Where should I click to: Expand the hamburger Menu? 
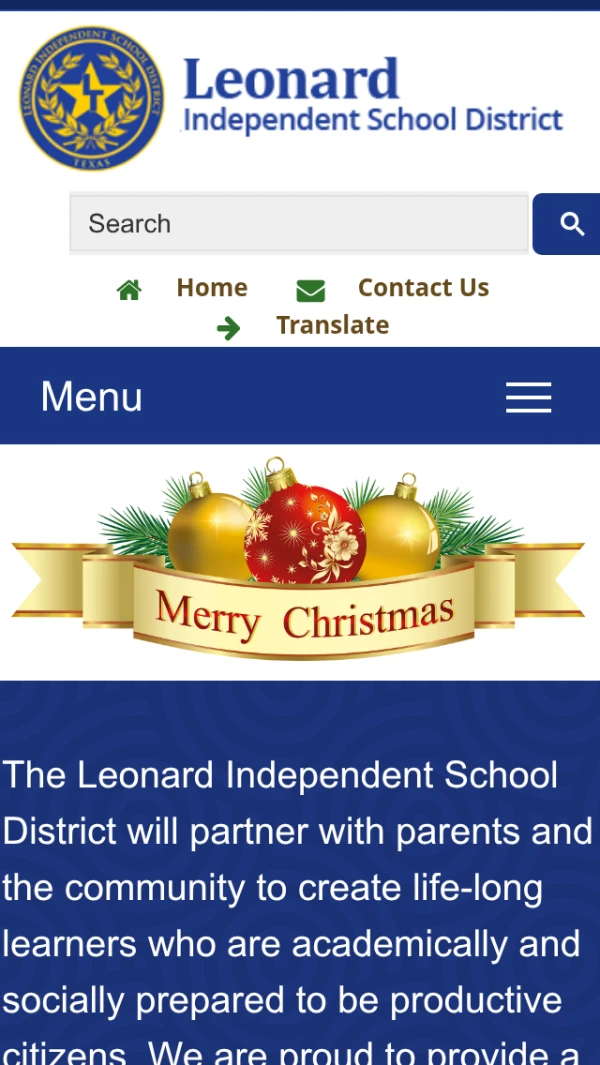click(x=528, y=397)
